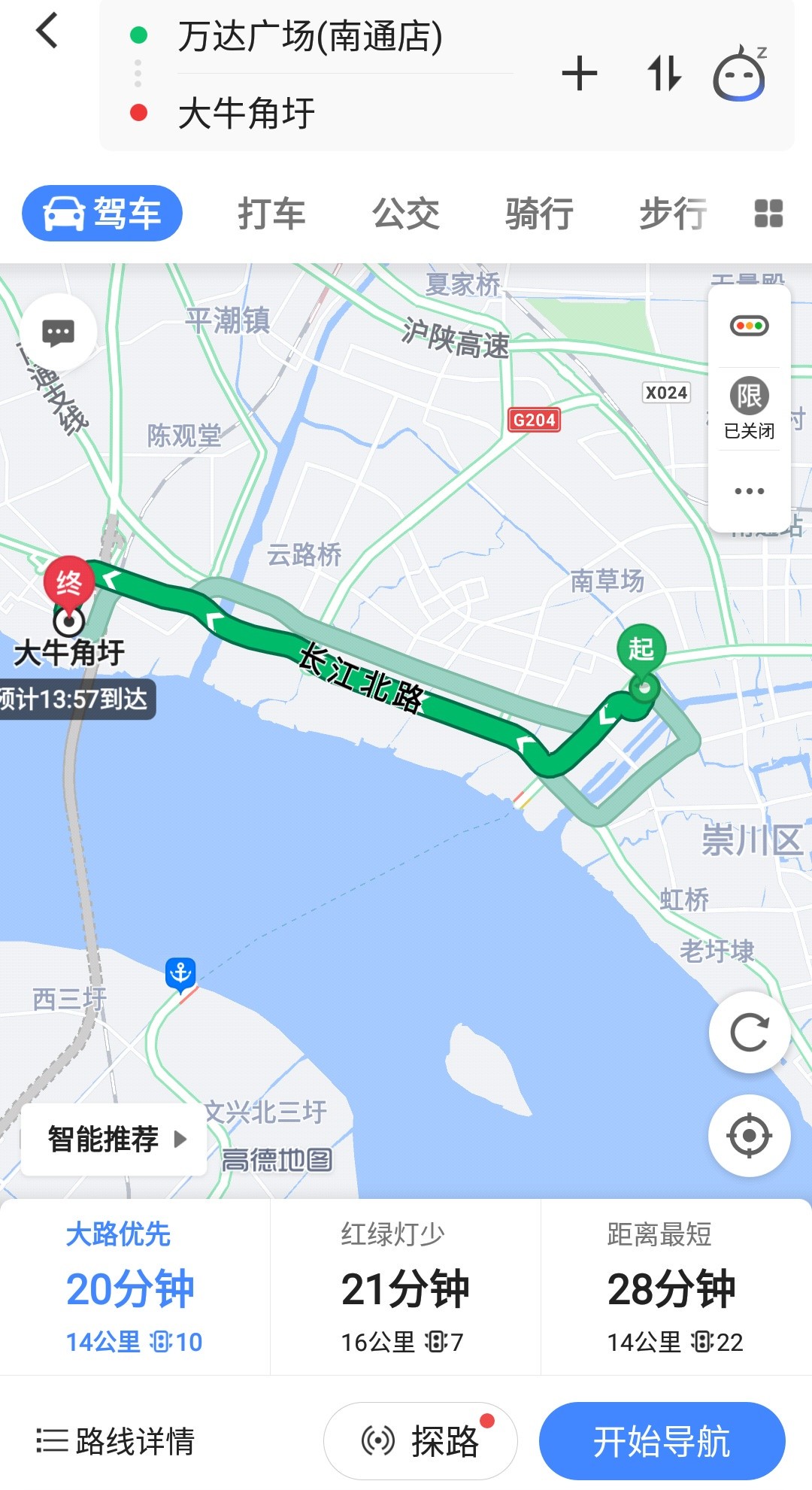Switch to the 公交 tab
812x1490 pixels.
click(406, 214)
